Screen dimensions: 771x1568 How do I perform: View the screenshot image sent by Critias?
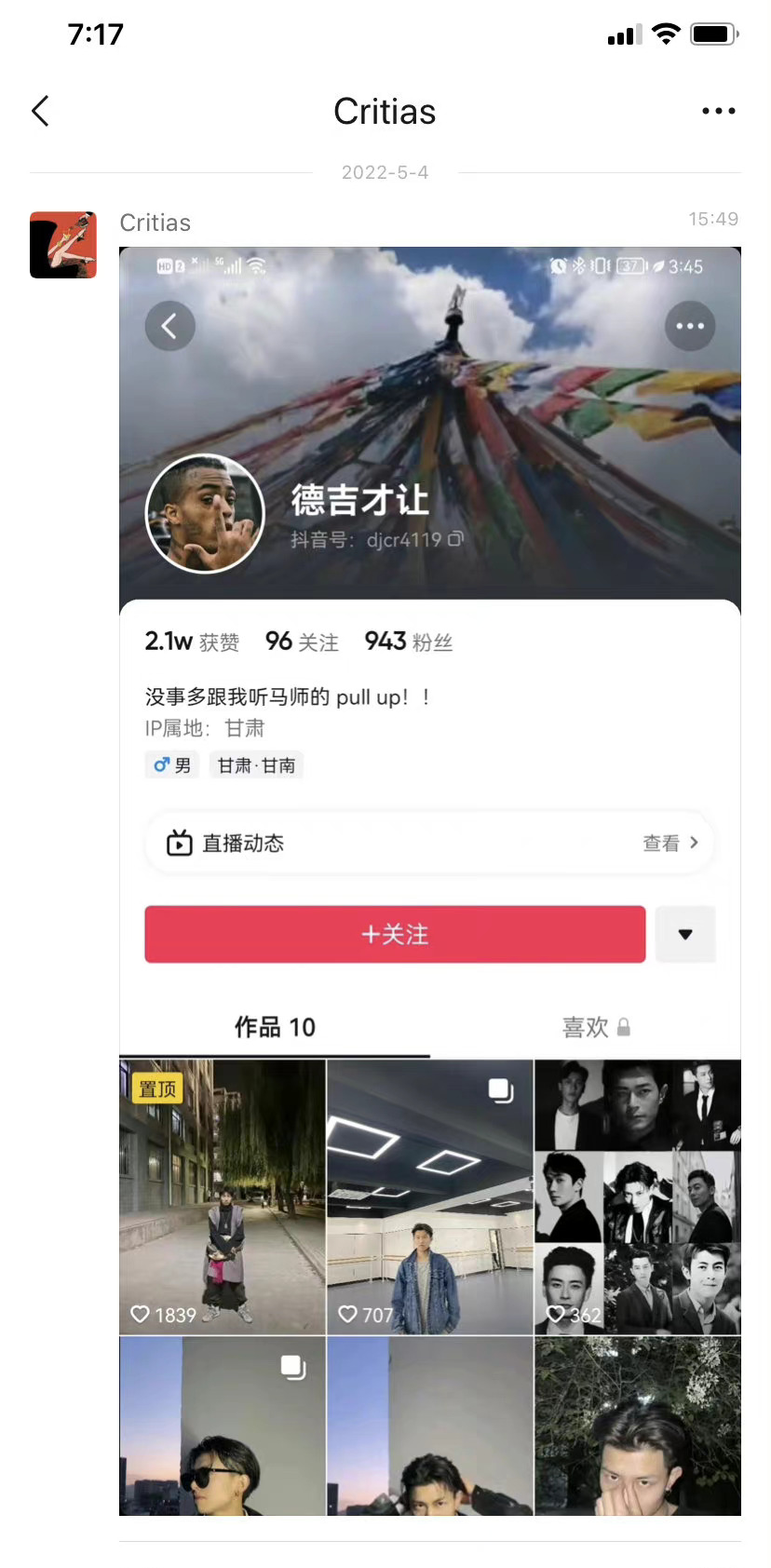(x=429, y=880)
